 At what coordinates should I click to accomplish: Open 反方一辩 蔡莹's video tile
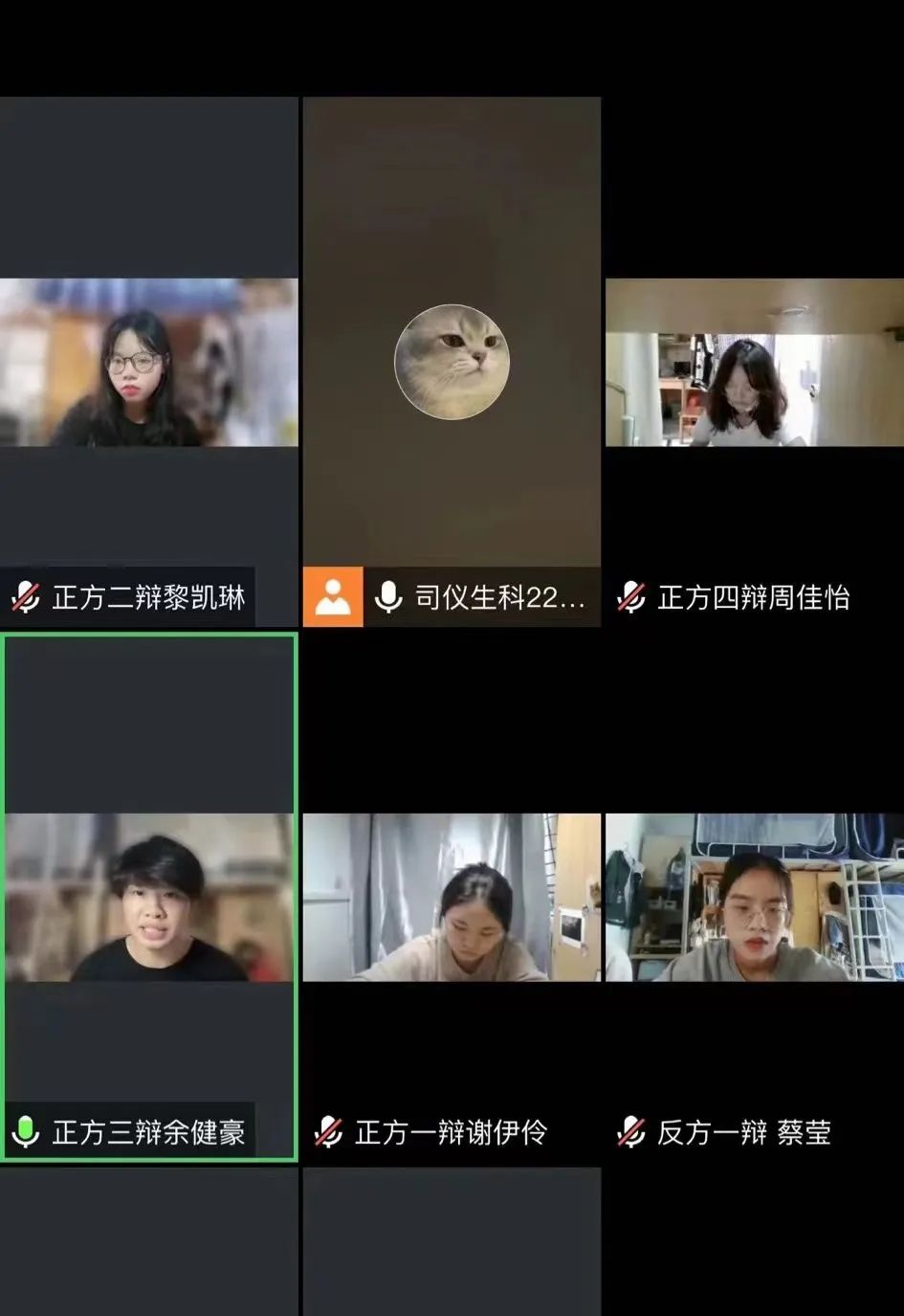754,897
